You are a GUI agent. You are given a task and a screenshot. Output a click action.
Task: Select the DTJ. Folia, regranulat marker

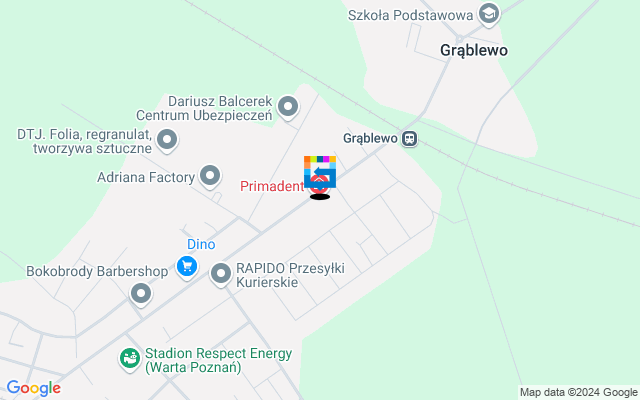167,141
